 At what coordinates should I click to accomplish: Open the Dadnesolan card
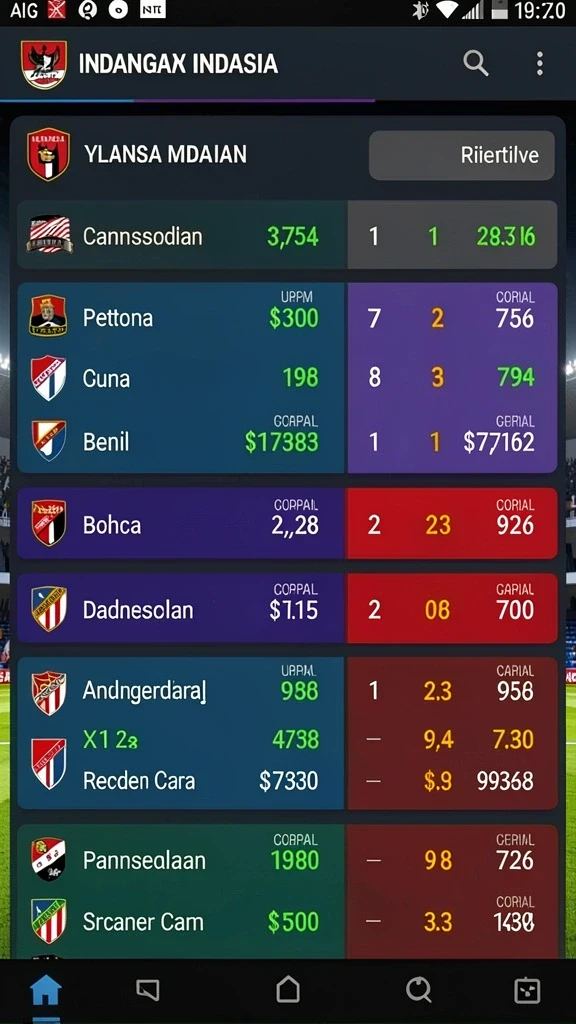pyautogui.click(x=287, y=609)
